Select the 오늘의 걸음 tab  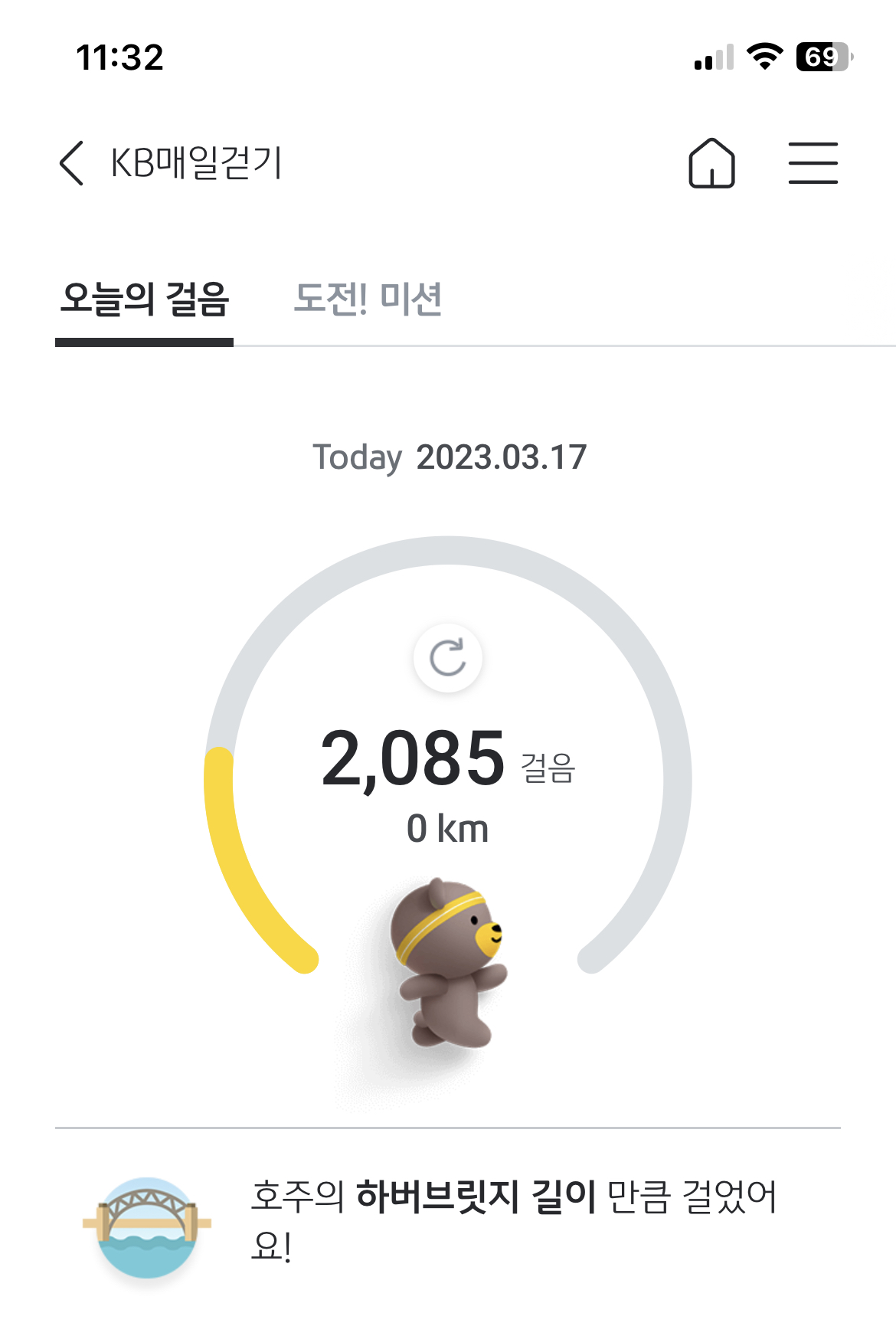(x=145, y=300)
